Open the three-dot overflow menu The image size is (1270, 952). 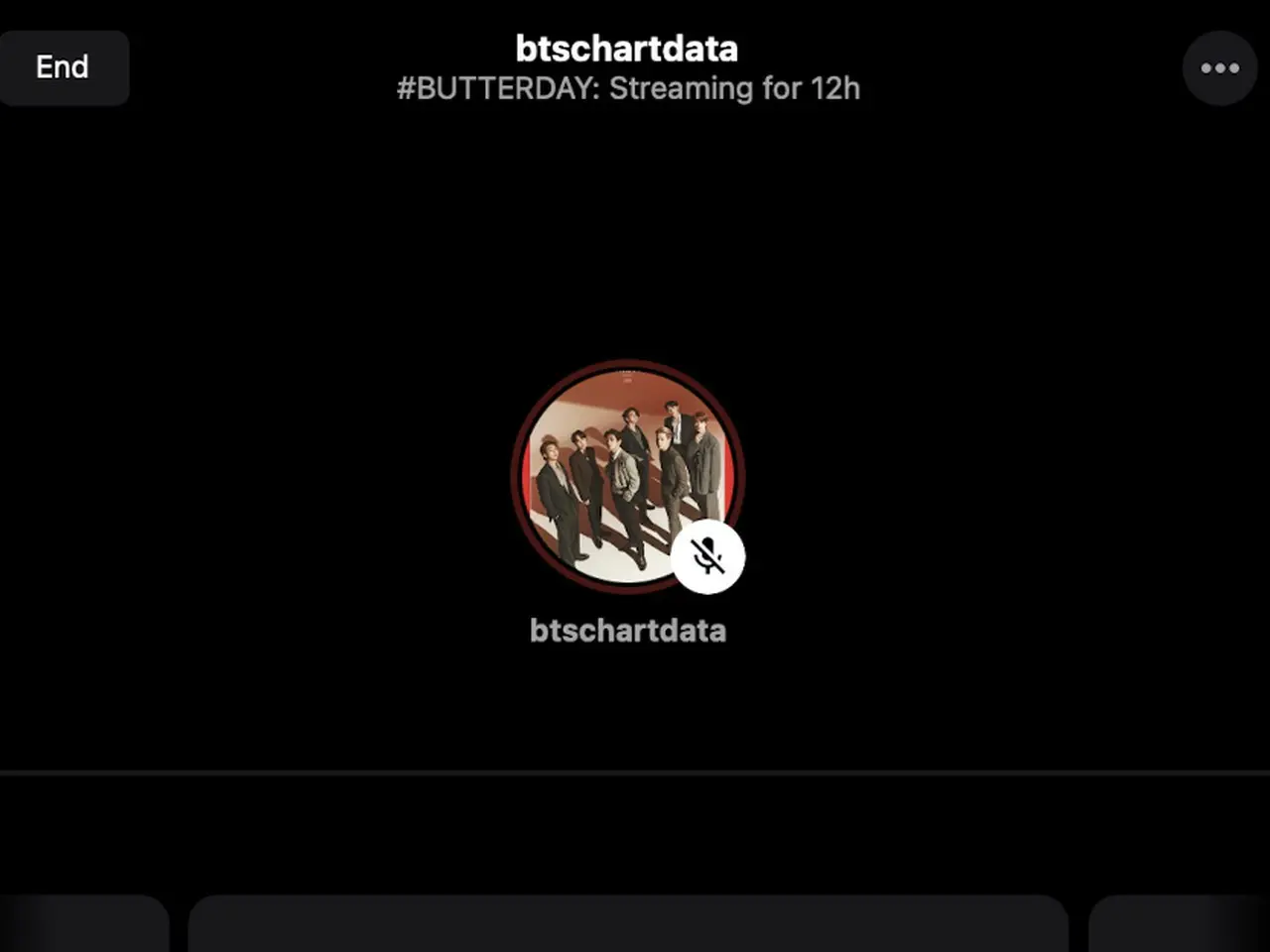coord(1219,68)
